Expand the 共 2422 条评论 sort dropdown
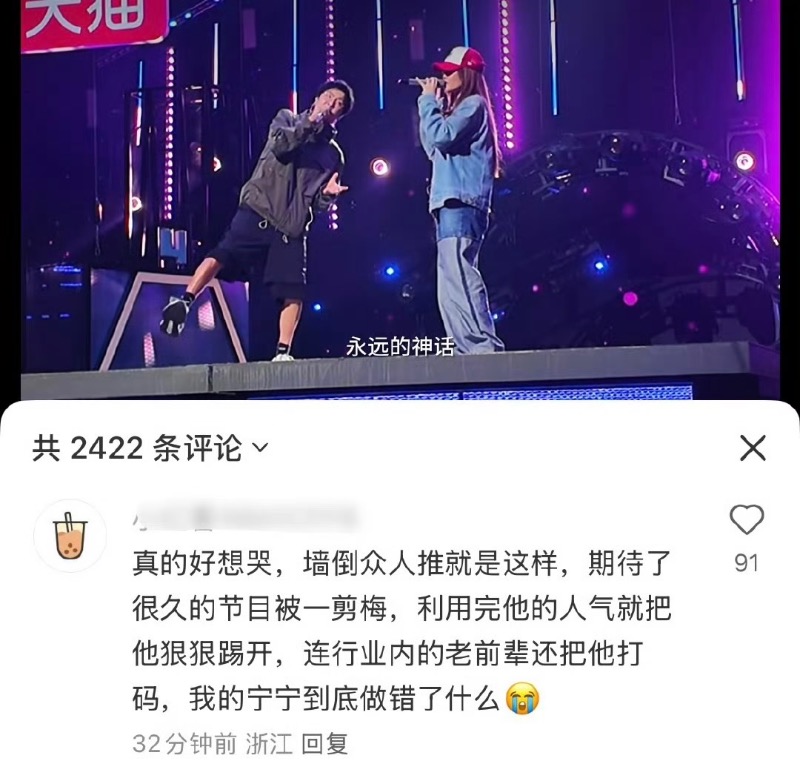 coord(260,449)
